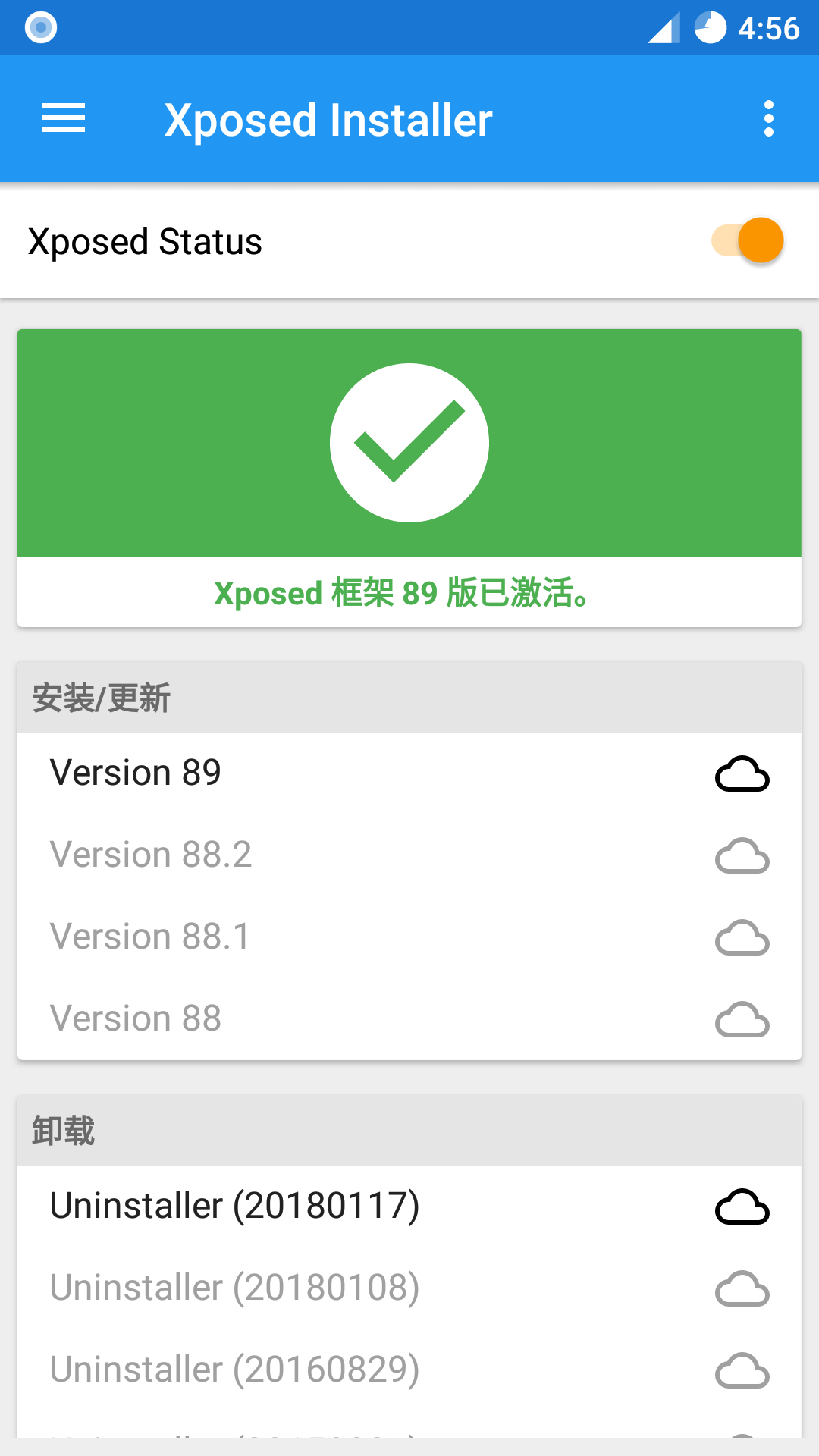Choose Version 88.2 from the list

coord(409,855)
